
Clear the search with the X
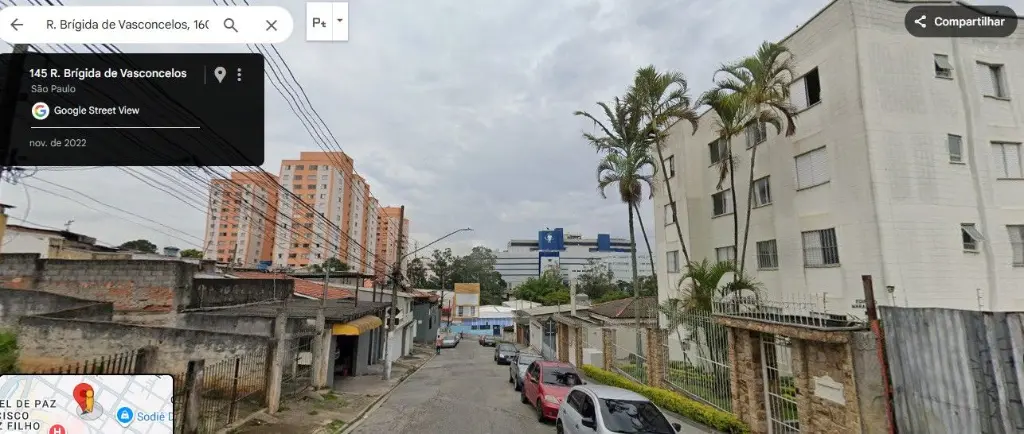coord(271,25)
